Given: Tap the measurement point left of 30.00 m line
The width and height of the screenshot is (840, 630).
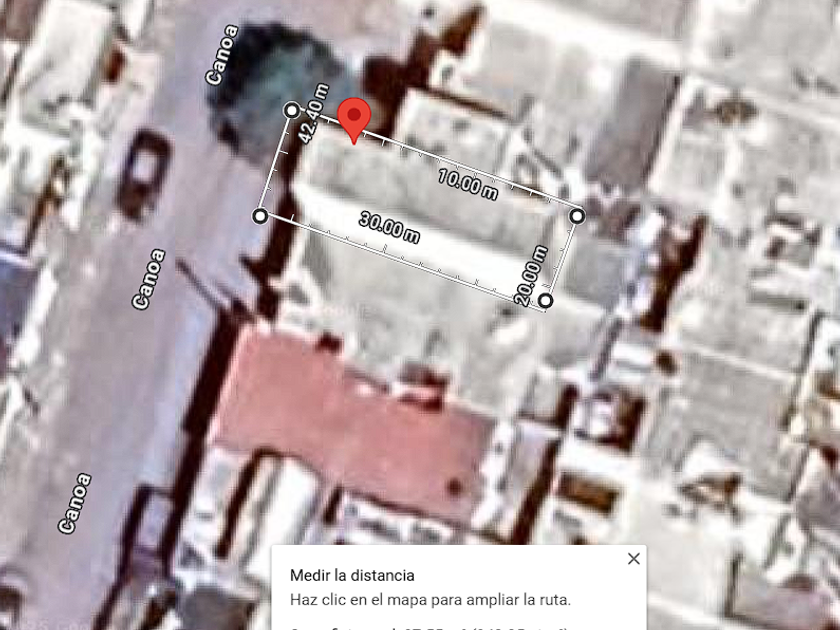Looking at the screenshot, I should [x=260, y=216].
